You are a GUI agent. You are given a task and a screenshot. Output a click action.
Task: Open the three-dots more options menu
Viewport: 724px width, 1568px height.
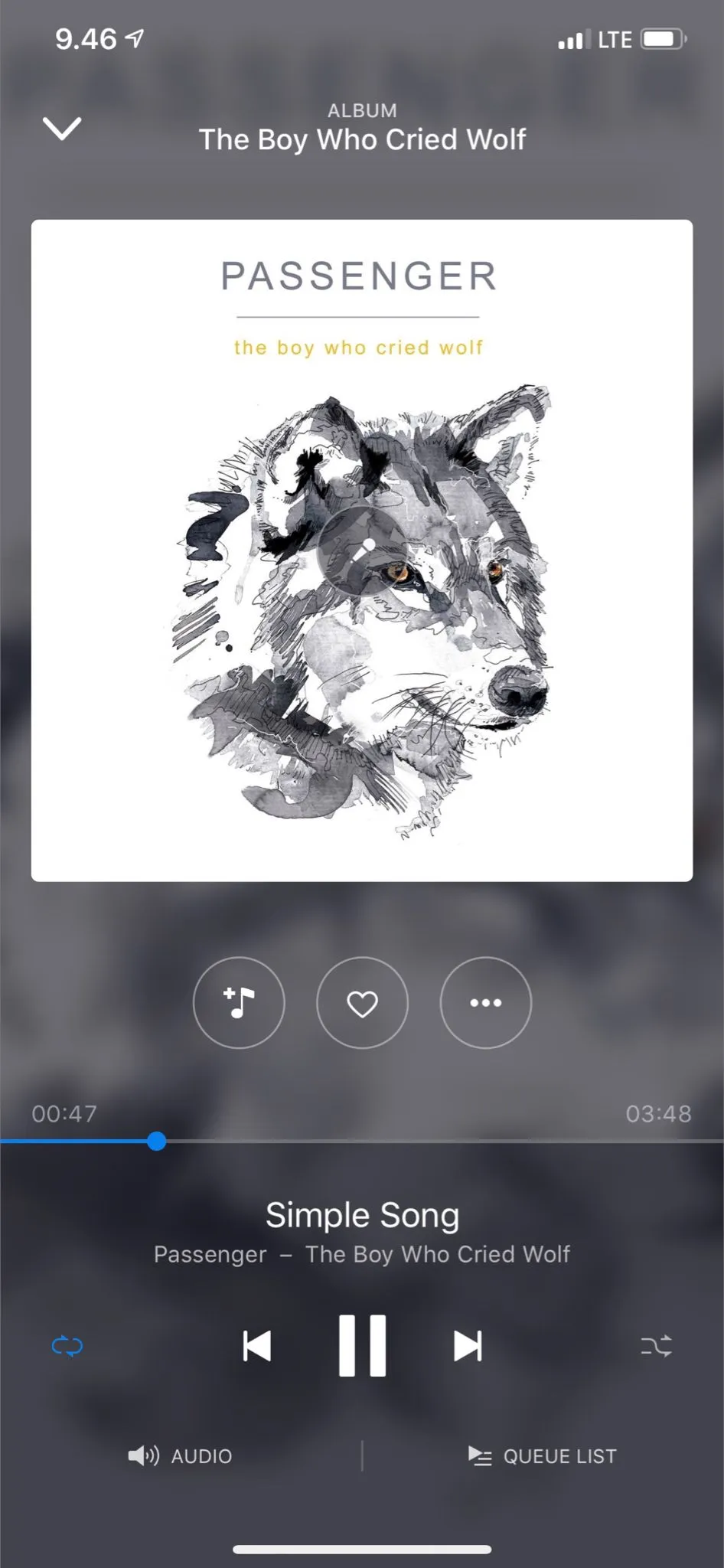point(485,1002)
